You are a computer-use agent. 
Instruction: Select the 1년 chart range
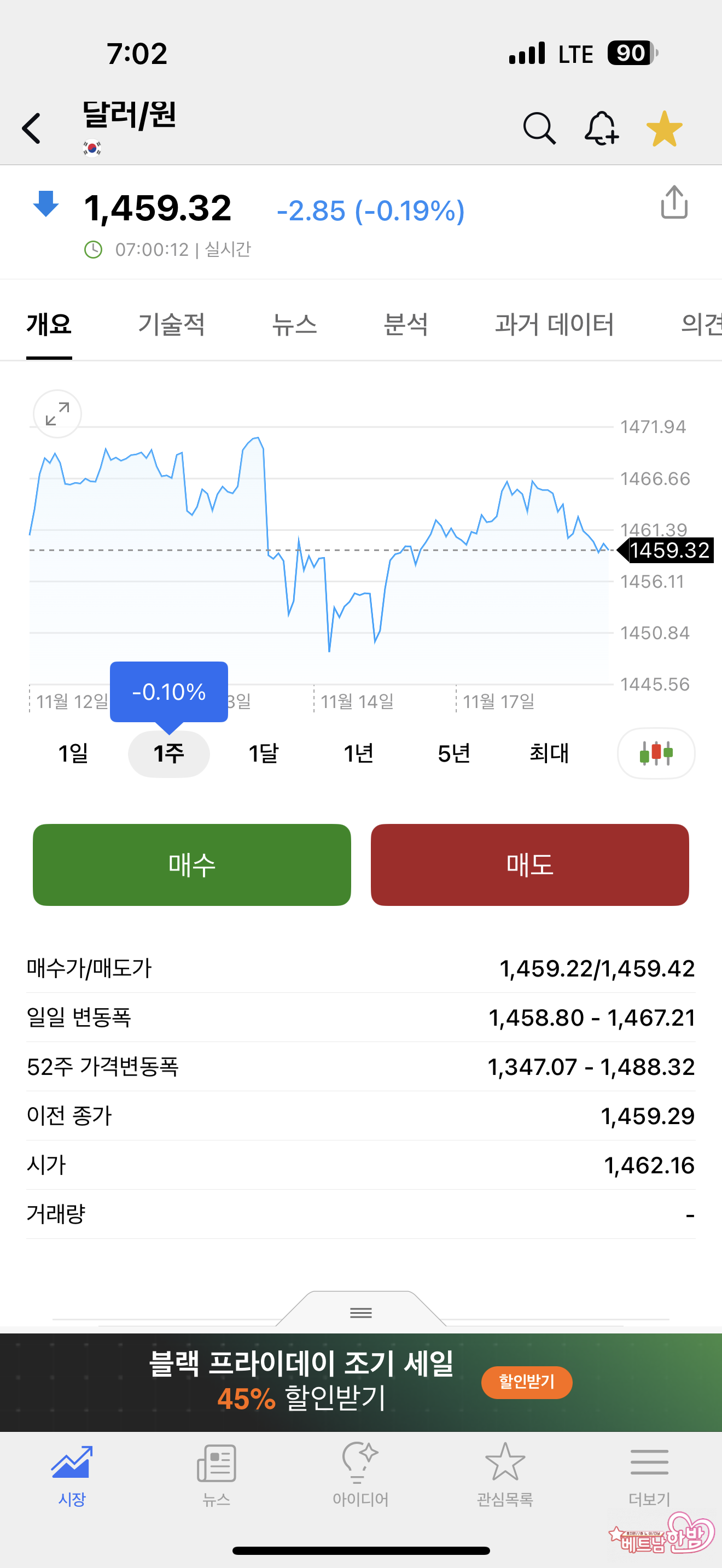(359, 753)
